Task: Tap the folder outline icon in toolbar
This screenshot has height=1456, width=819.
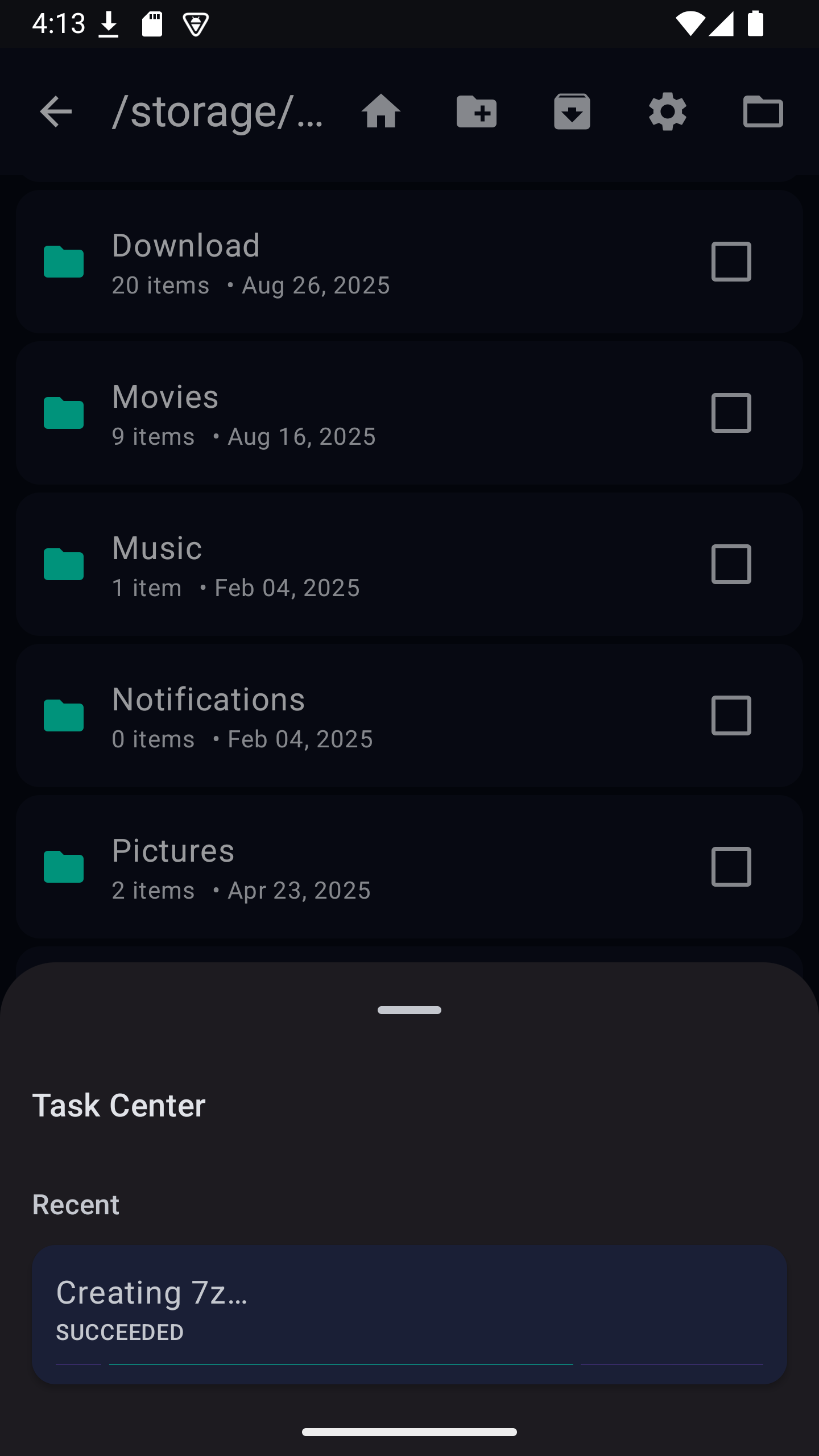Action: coord(763,111)
